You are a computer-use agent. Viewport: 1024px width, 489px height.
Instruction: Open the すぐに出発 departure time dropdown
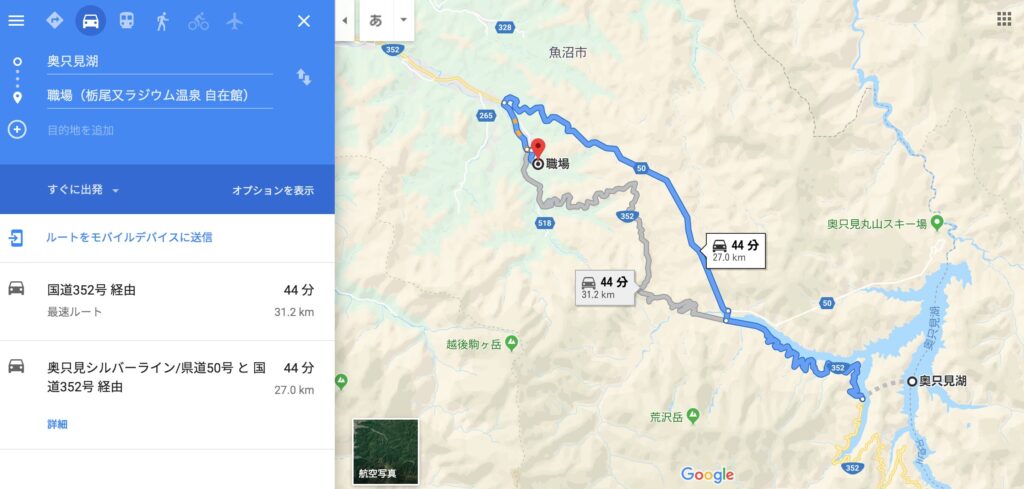(x=84, y=190)
